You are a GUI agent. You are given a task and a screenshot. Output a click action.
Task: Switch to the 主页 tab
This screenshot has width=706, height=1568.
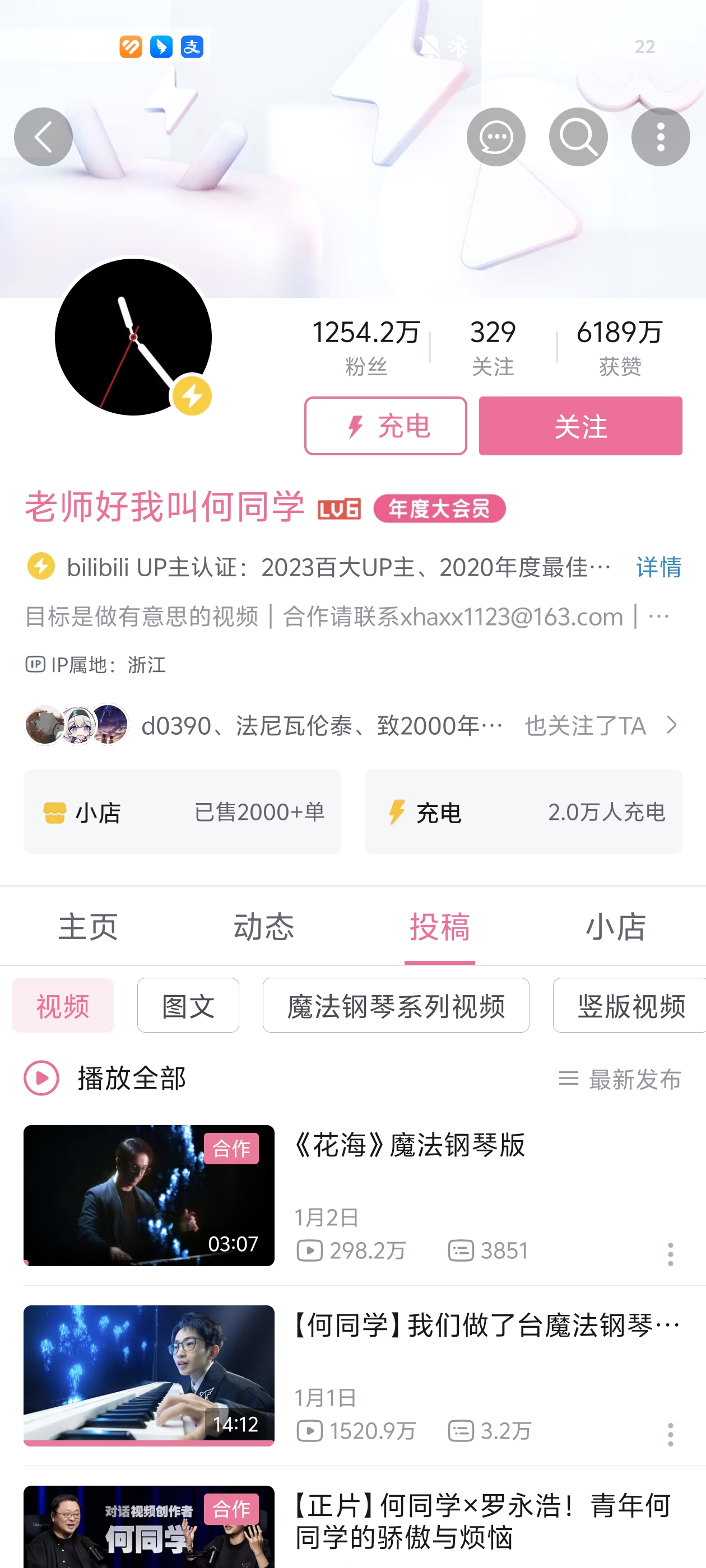(88, 926)
